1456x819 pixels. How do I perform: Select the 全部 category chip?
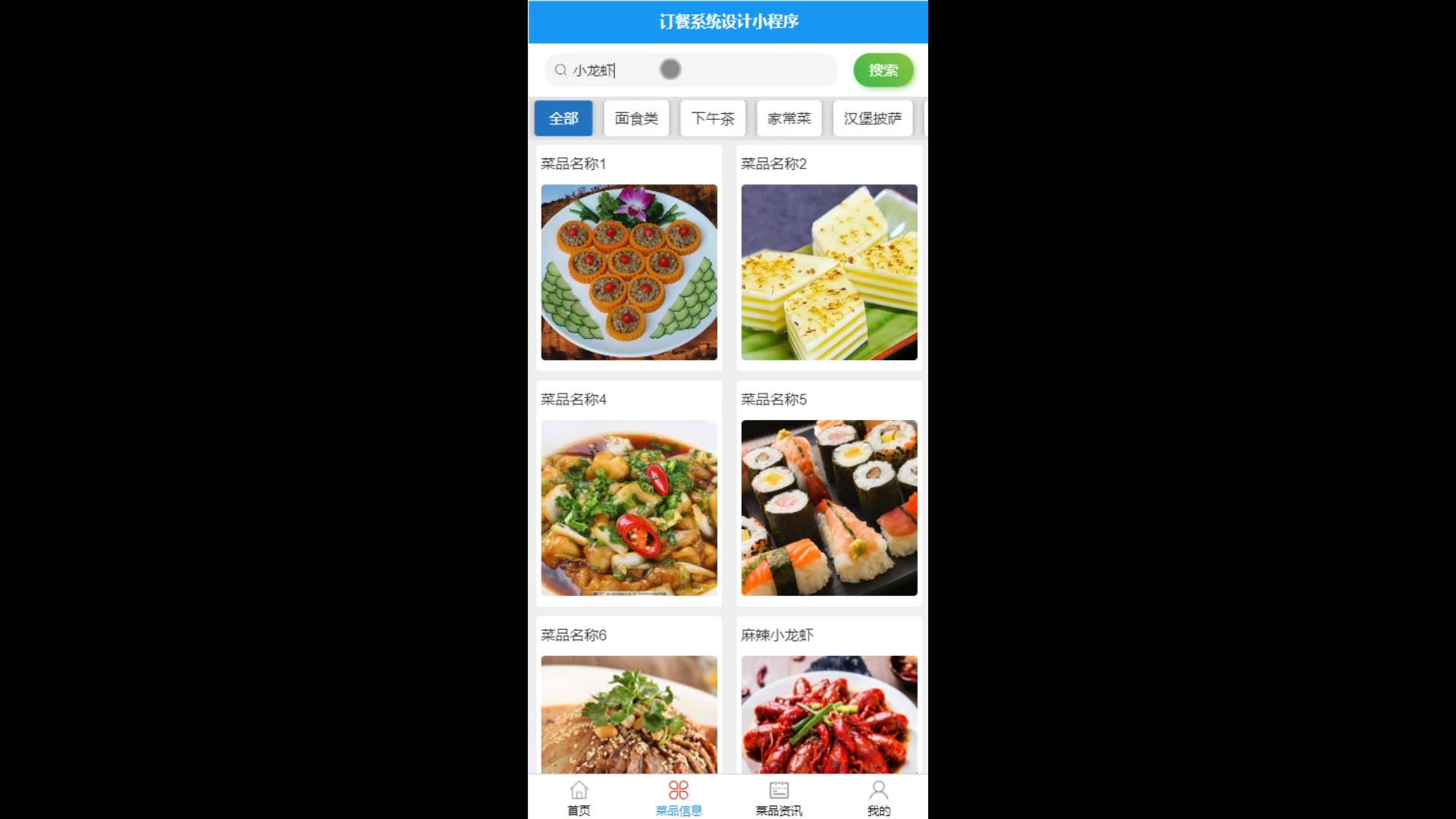[x=563, y=118]
